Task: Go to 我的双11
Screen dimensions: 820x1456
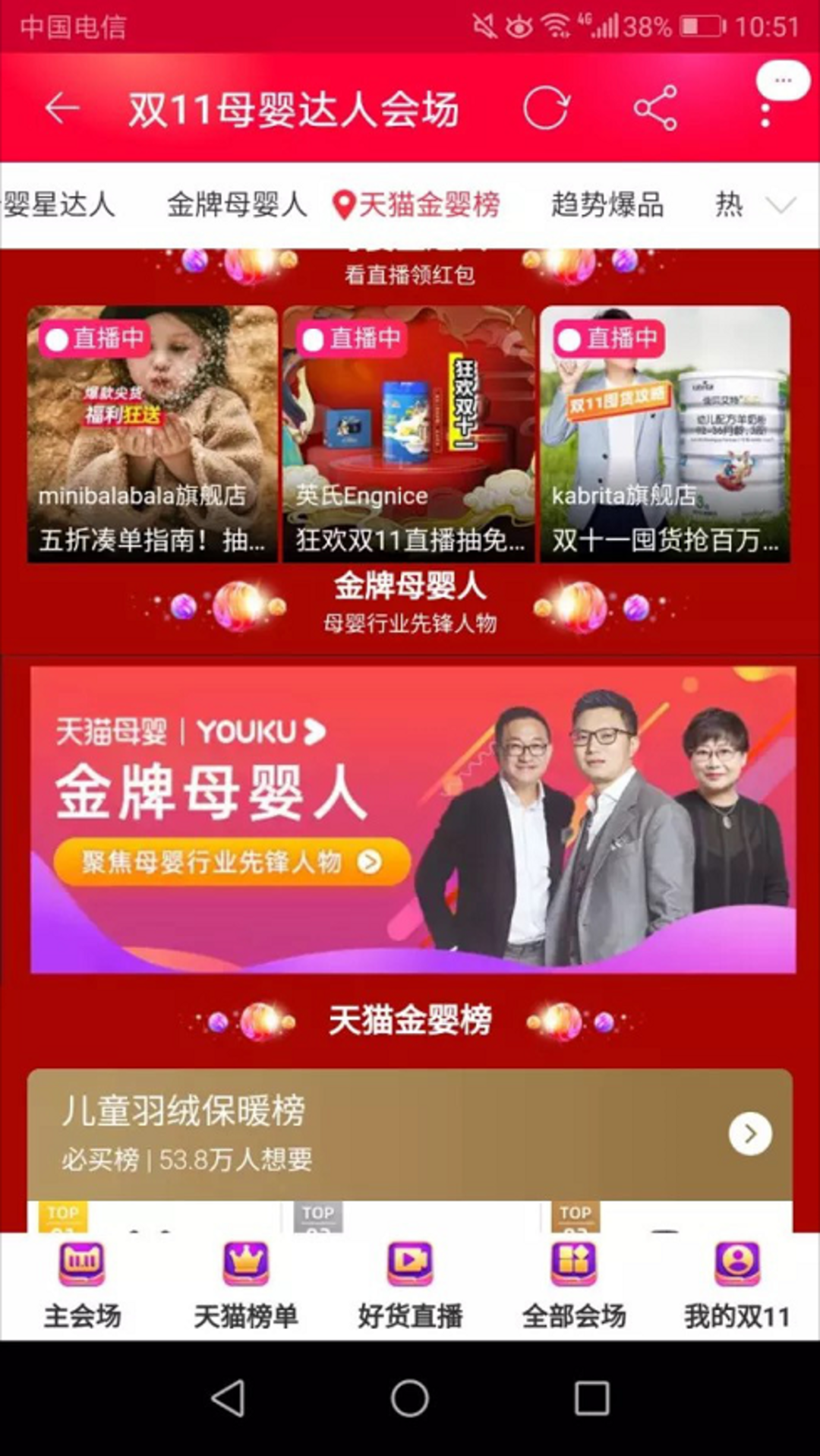Action: tap(737, 1285)
